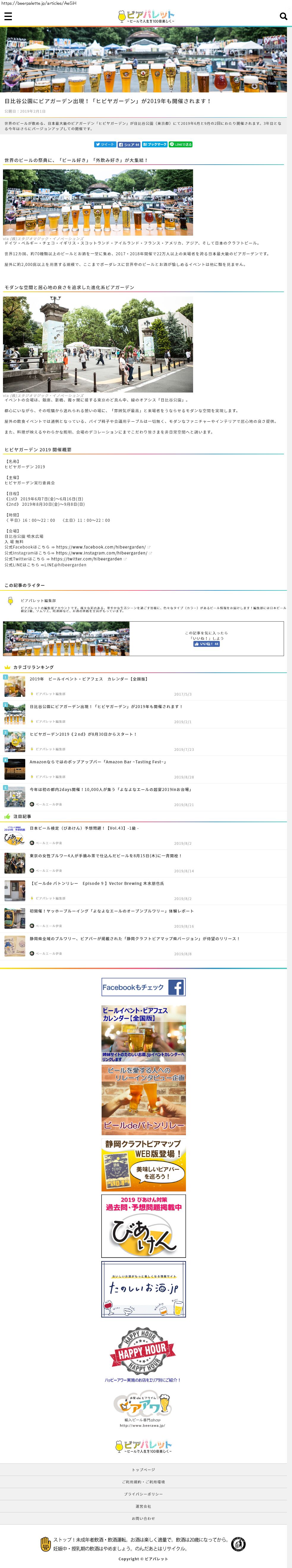Open 2019年 ビールイベント・ビアフェス カレンダー article
The height and width of the screenshot is (1568, 292).
coord(89,679)
